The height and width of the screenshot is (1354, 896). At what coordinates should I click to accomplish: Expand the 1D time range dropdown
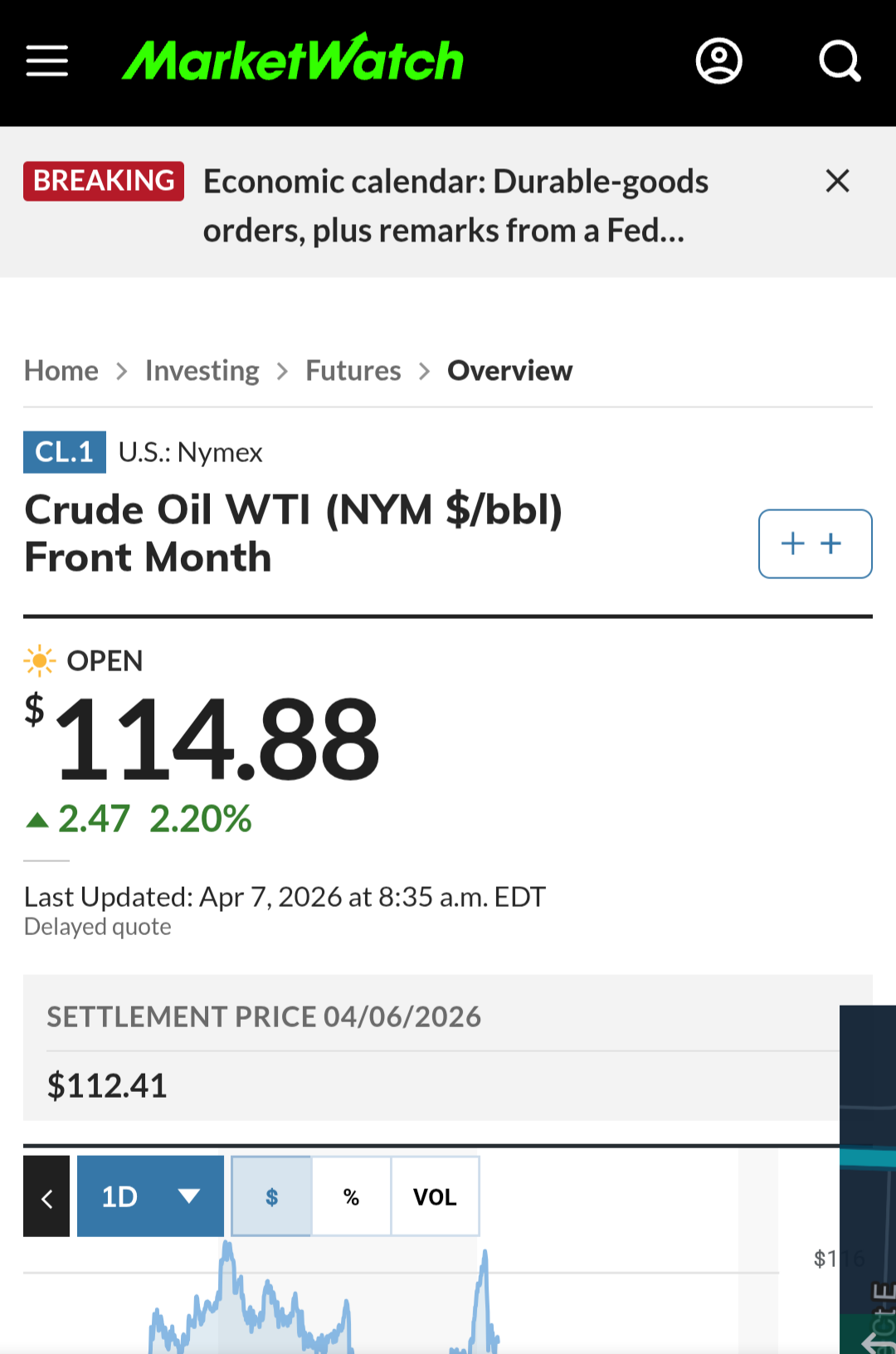[x=150, y=1196]
